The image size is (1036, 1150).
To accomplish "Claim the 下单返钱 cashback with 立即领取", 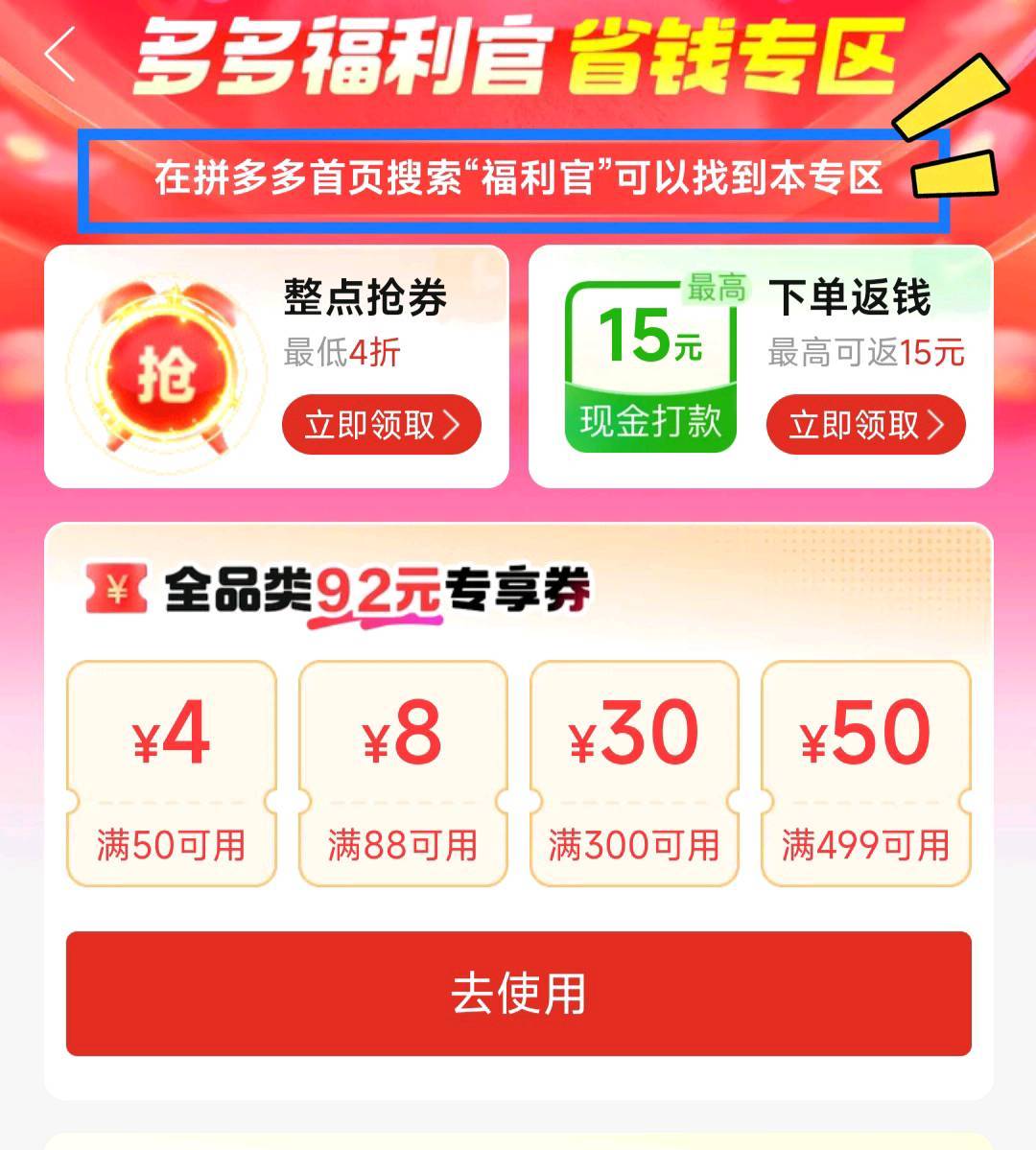I will [865, 425].
